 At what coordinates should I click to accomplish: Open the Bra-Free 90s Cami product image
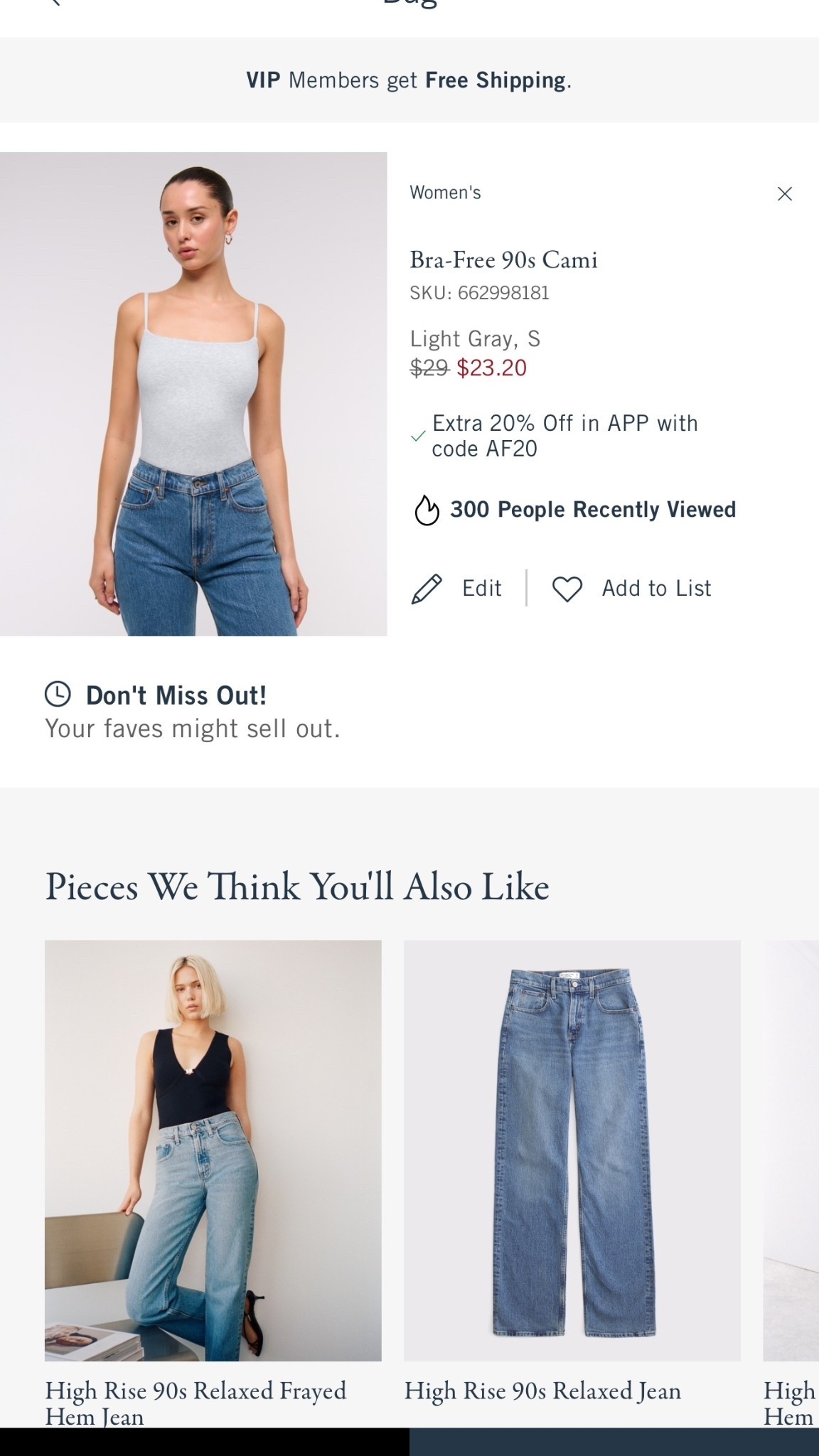(193, 394)
